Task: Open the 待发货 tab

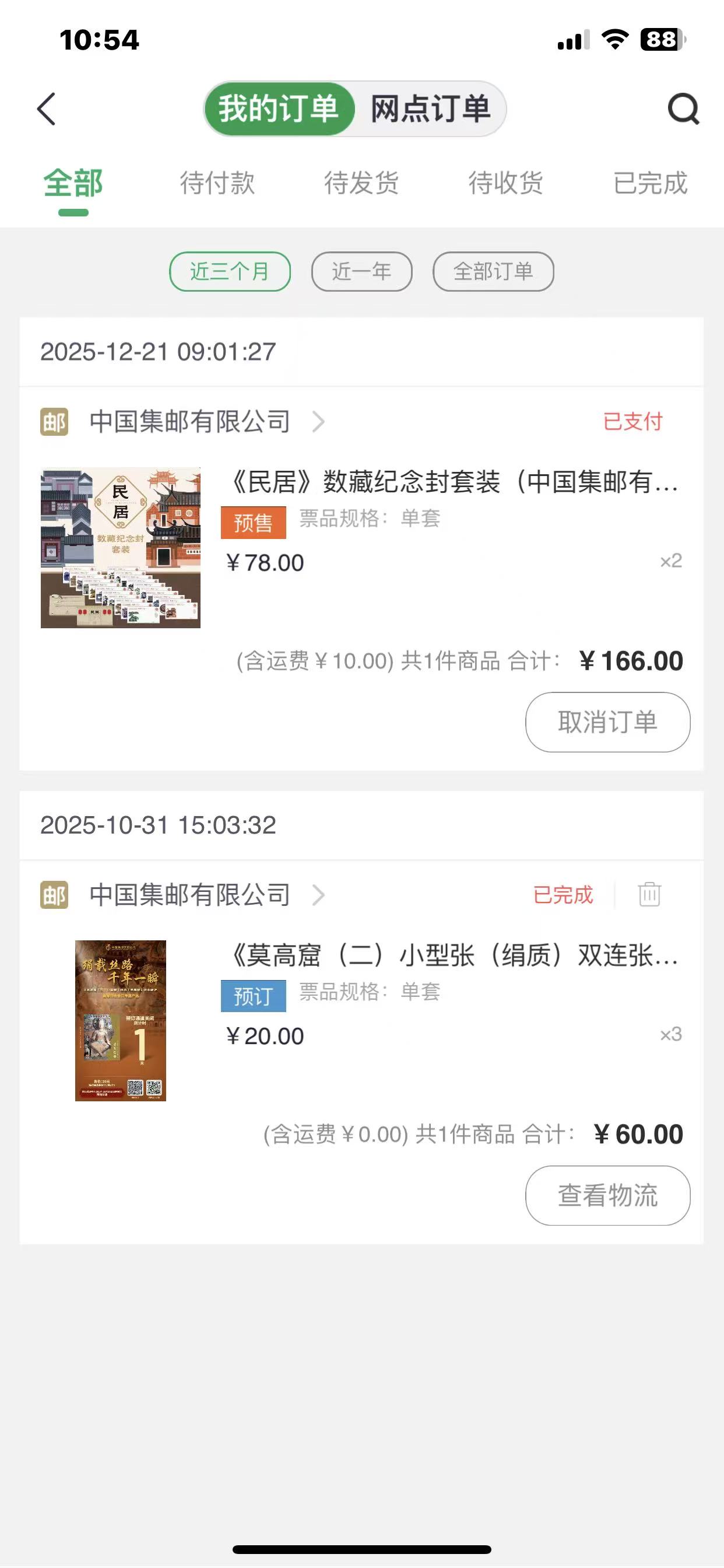Action: 361,183
